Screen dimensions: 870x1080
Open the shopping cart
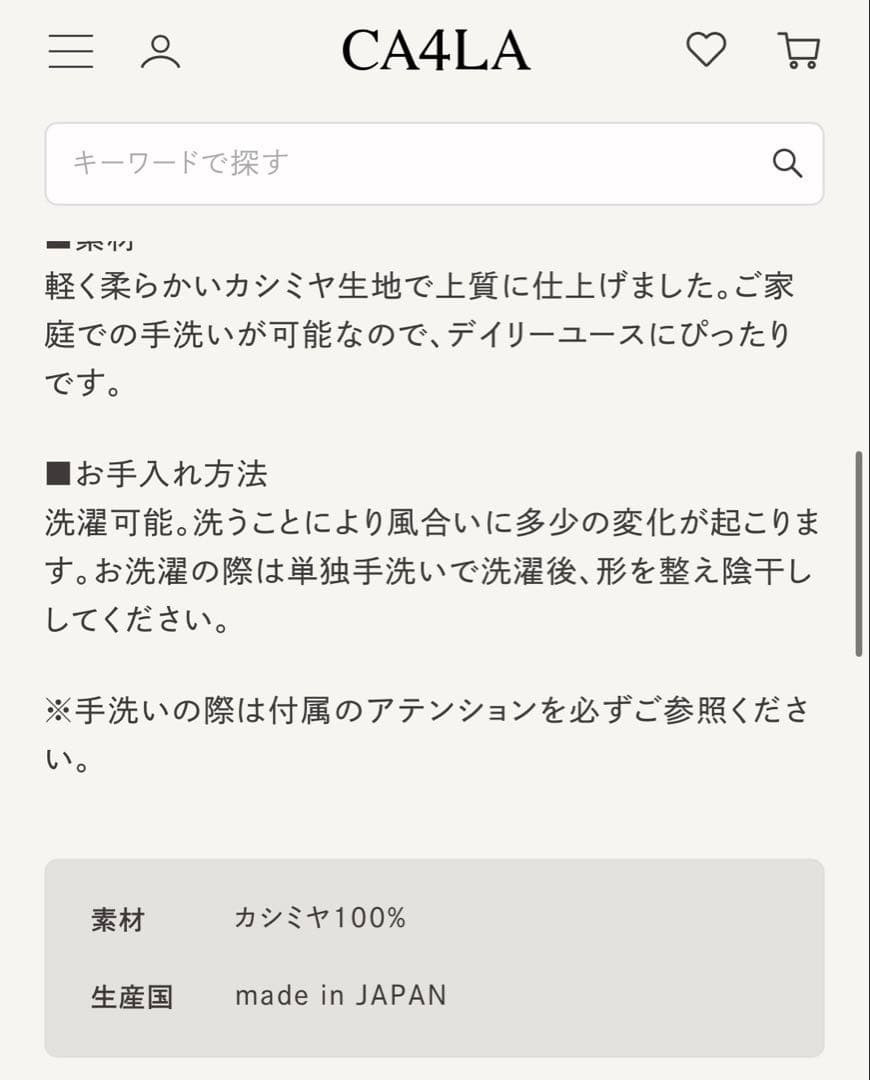(798, 51)
